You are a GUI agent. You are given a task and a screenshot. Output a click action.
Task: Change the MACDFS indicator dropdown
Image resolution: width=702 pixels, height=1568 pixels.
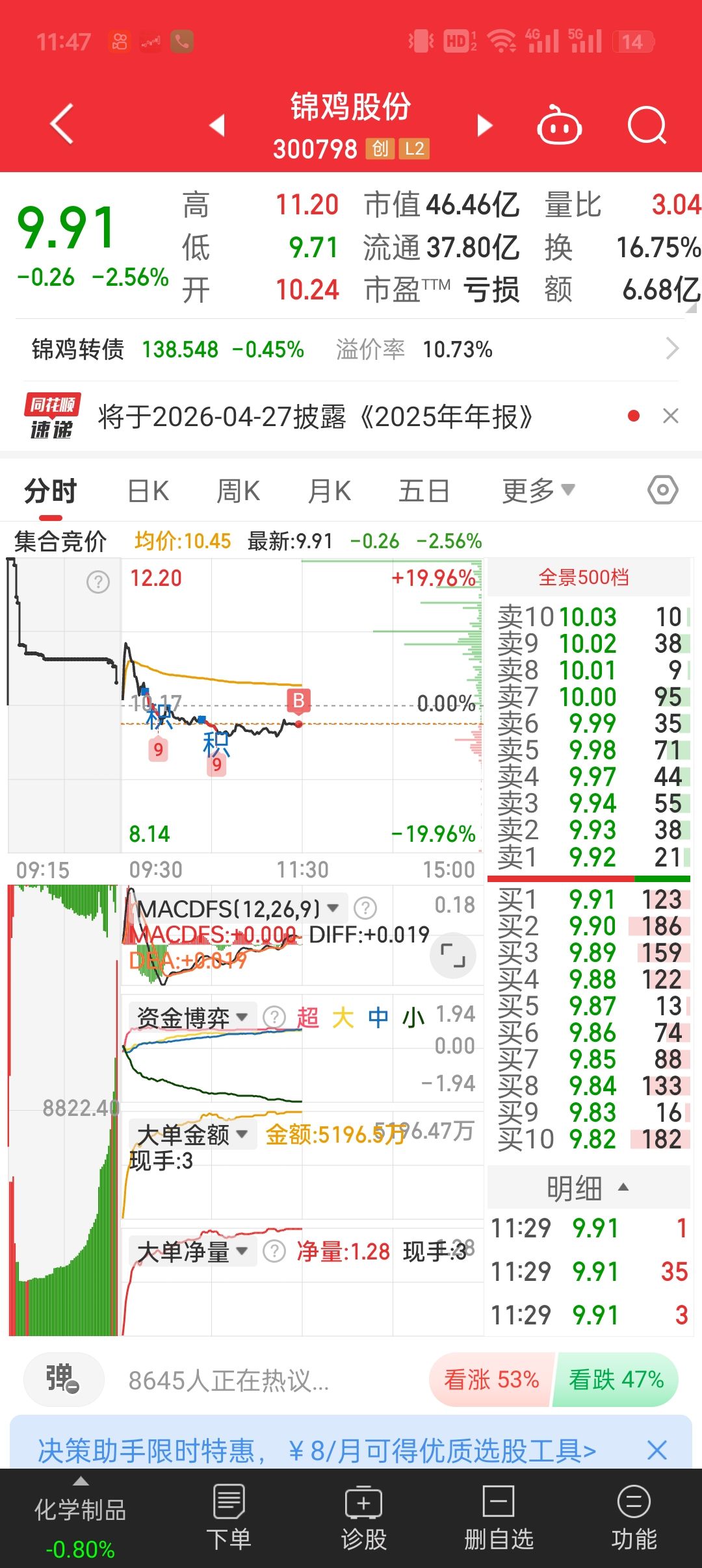coord(333,907)
